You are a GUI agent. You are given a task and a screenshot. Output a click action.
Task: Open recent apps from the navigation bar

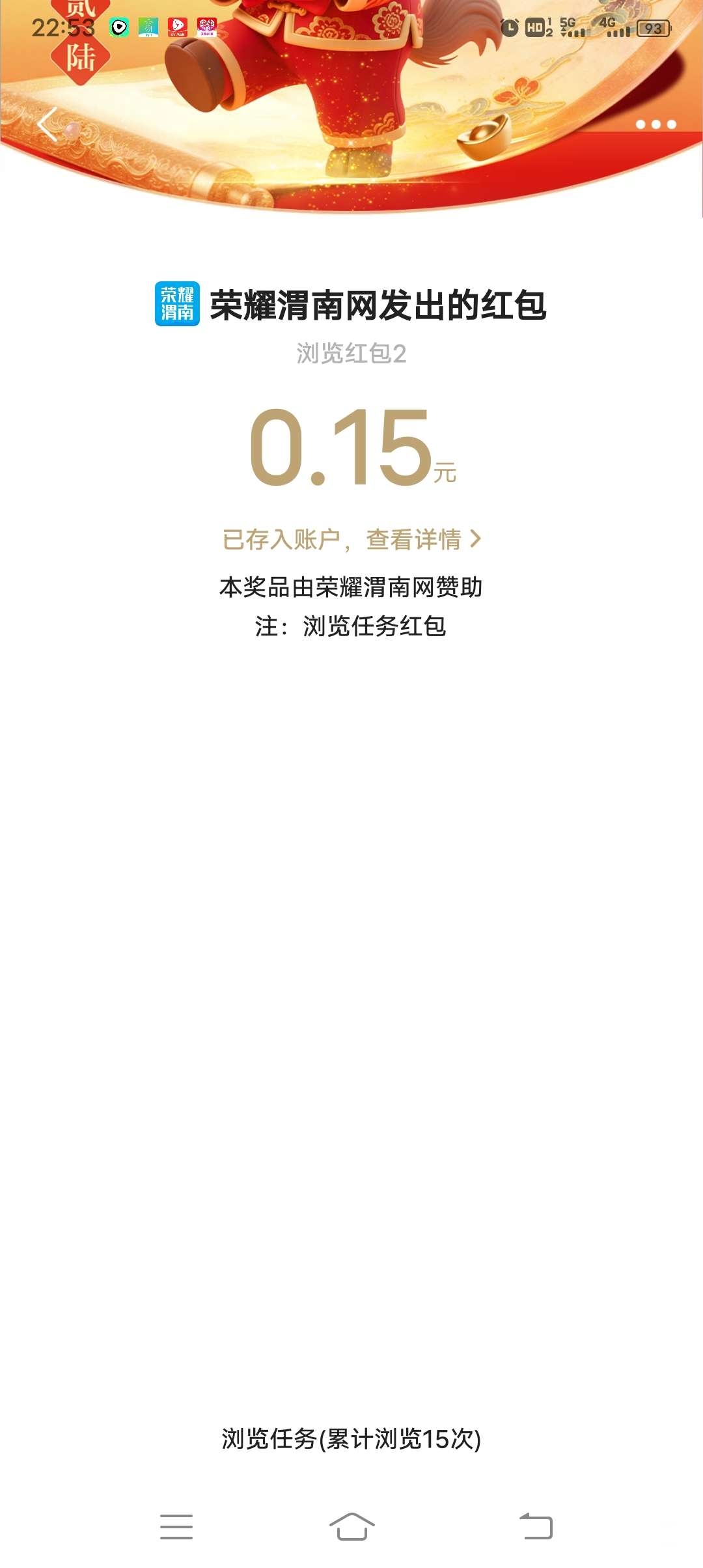176,1526
